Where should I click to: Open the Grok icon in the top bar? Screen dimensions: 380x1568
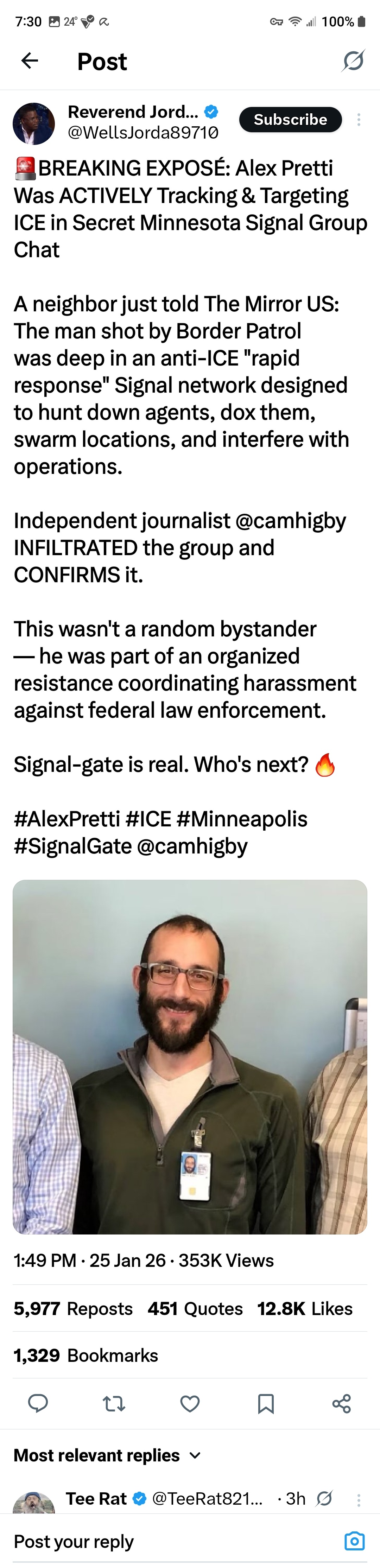353,61
